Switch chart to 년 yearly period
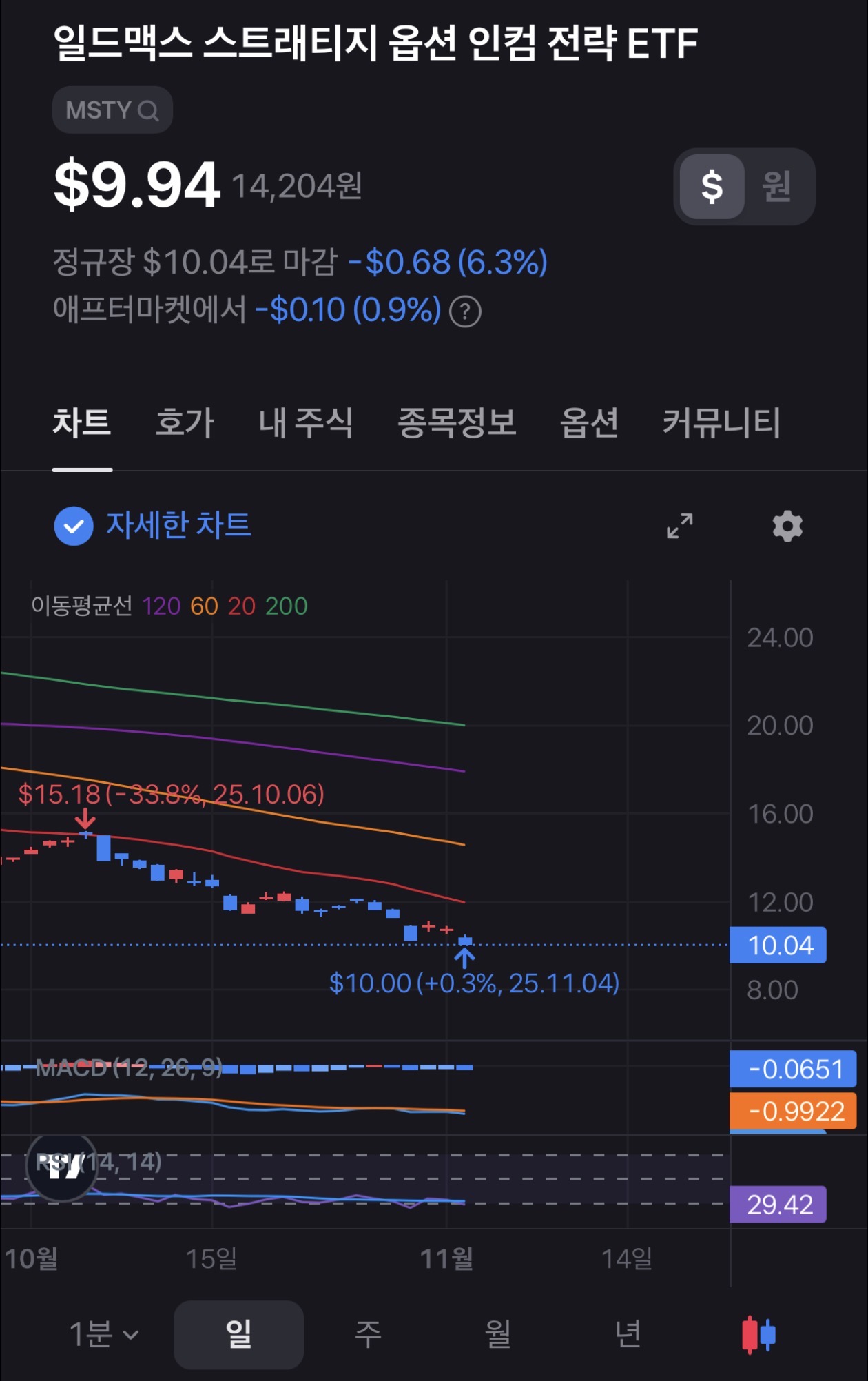The width and height of the screenshot is (868, 1381). [x=628, y=1334]
